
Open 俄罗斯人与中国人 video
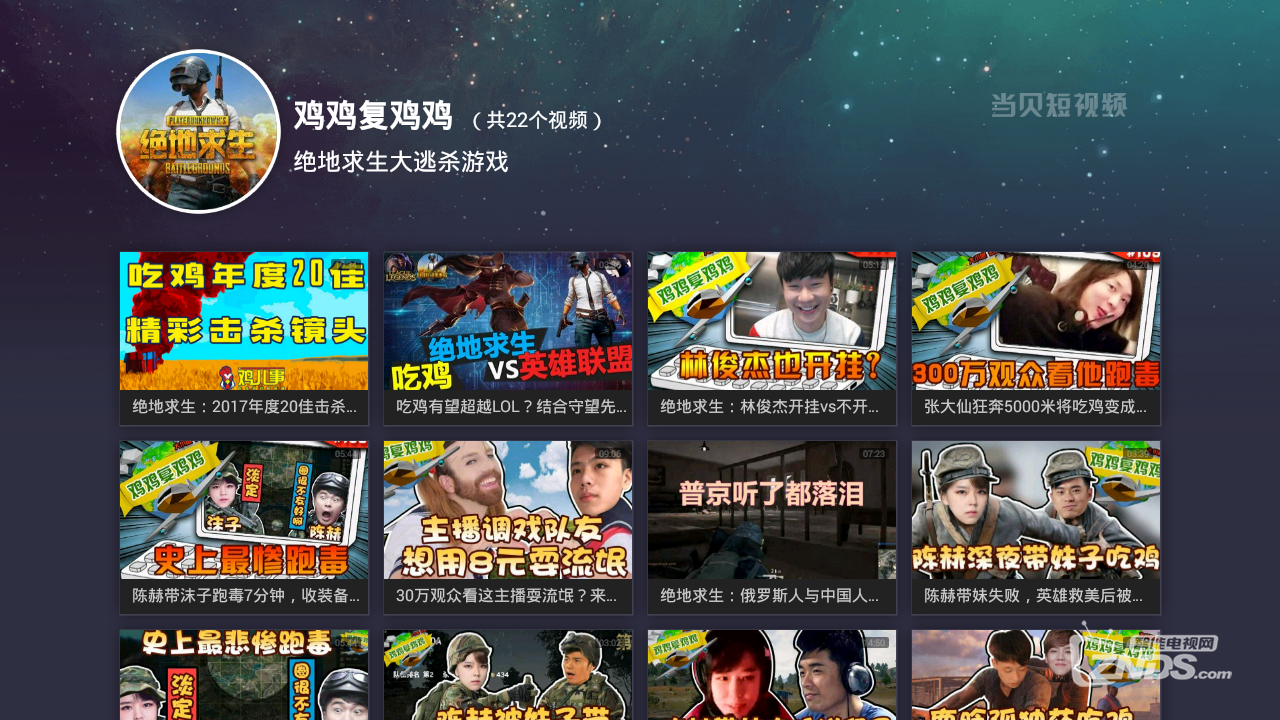[772, 527]
